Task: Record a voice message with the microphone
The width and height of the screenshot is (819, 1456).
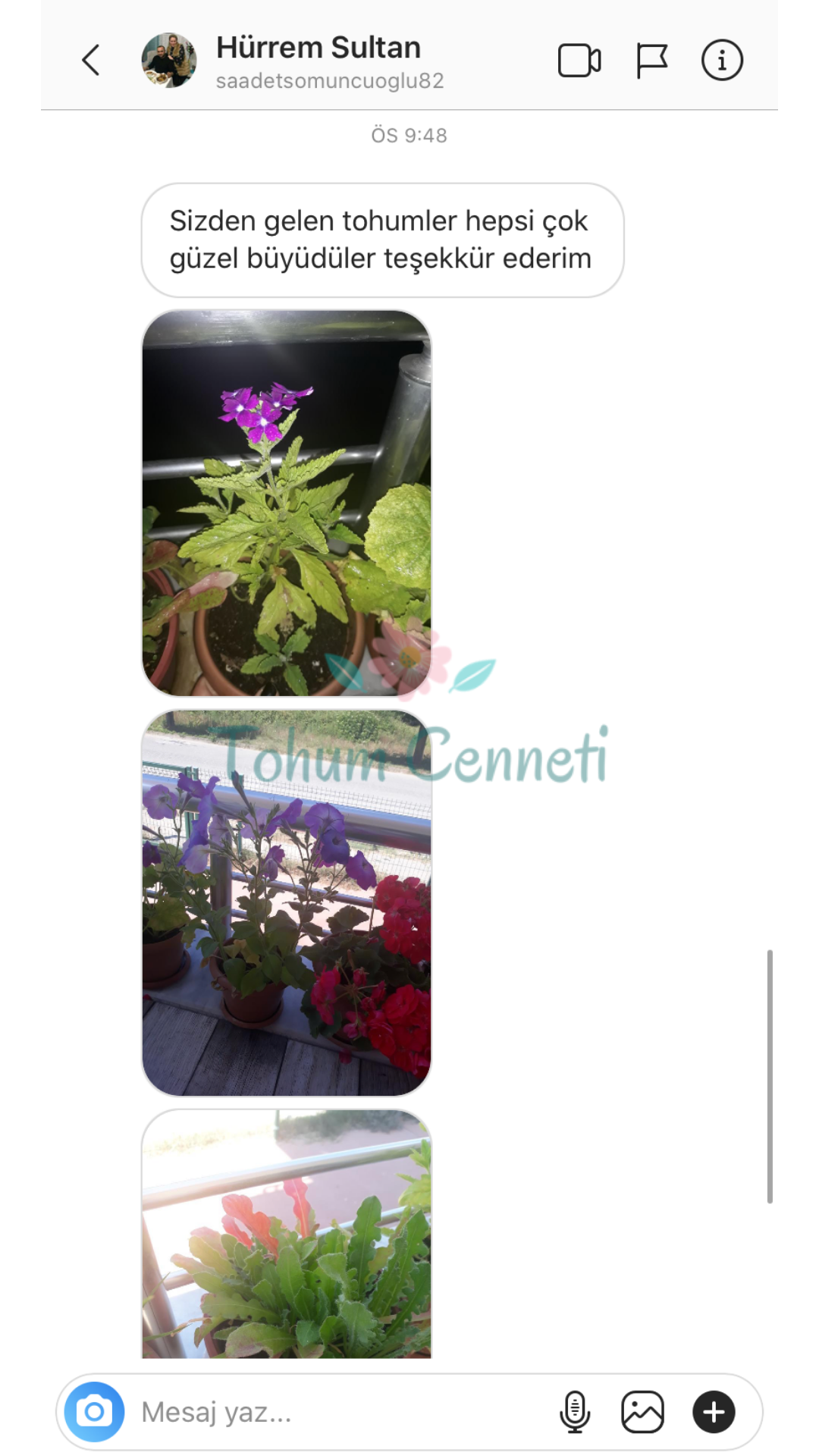Action: pos(575,1412)
